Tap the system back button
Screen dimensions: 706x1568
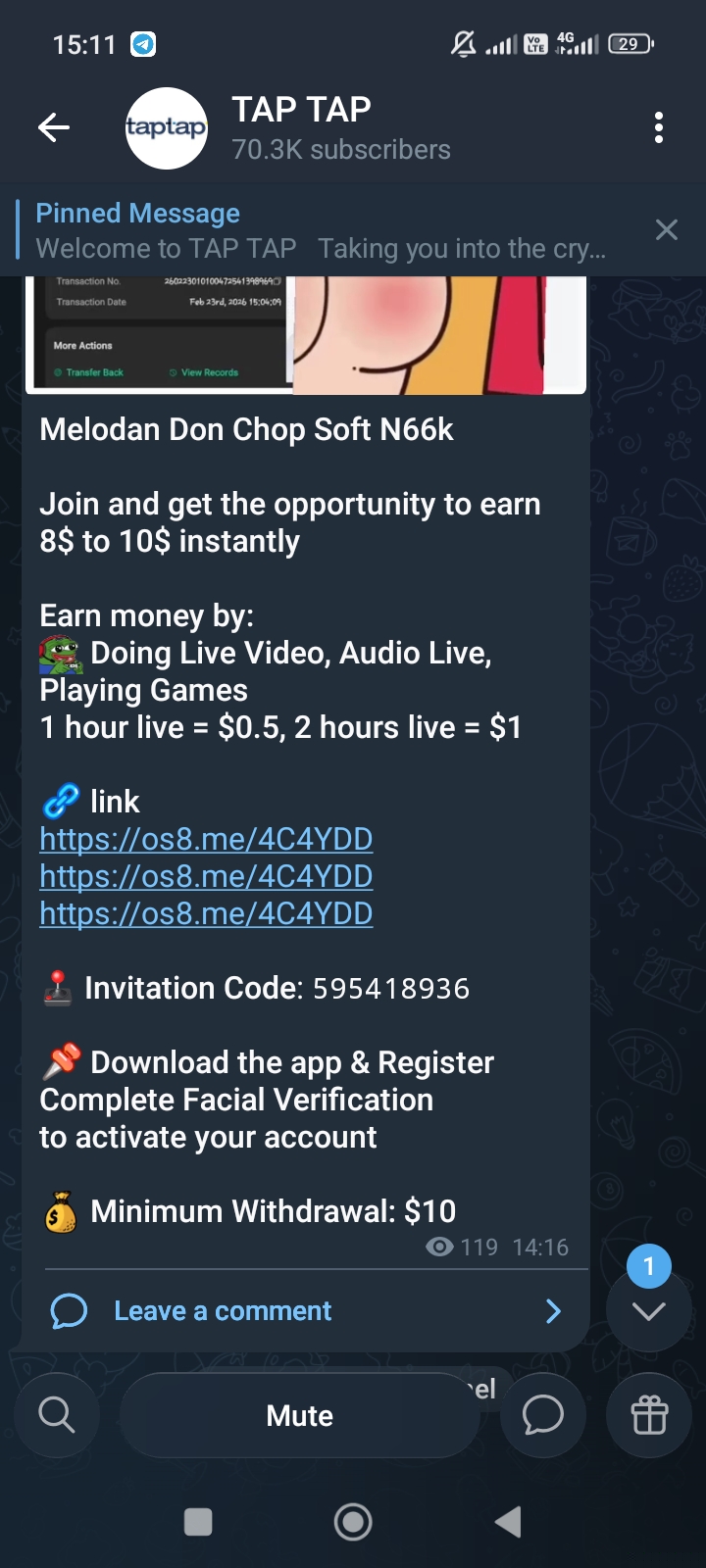pyautogui.click(x=508, y=1522)
